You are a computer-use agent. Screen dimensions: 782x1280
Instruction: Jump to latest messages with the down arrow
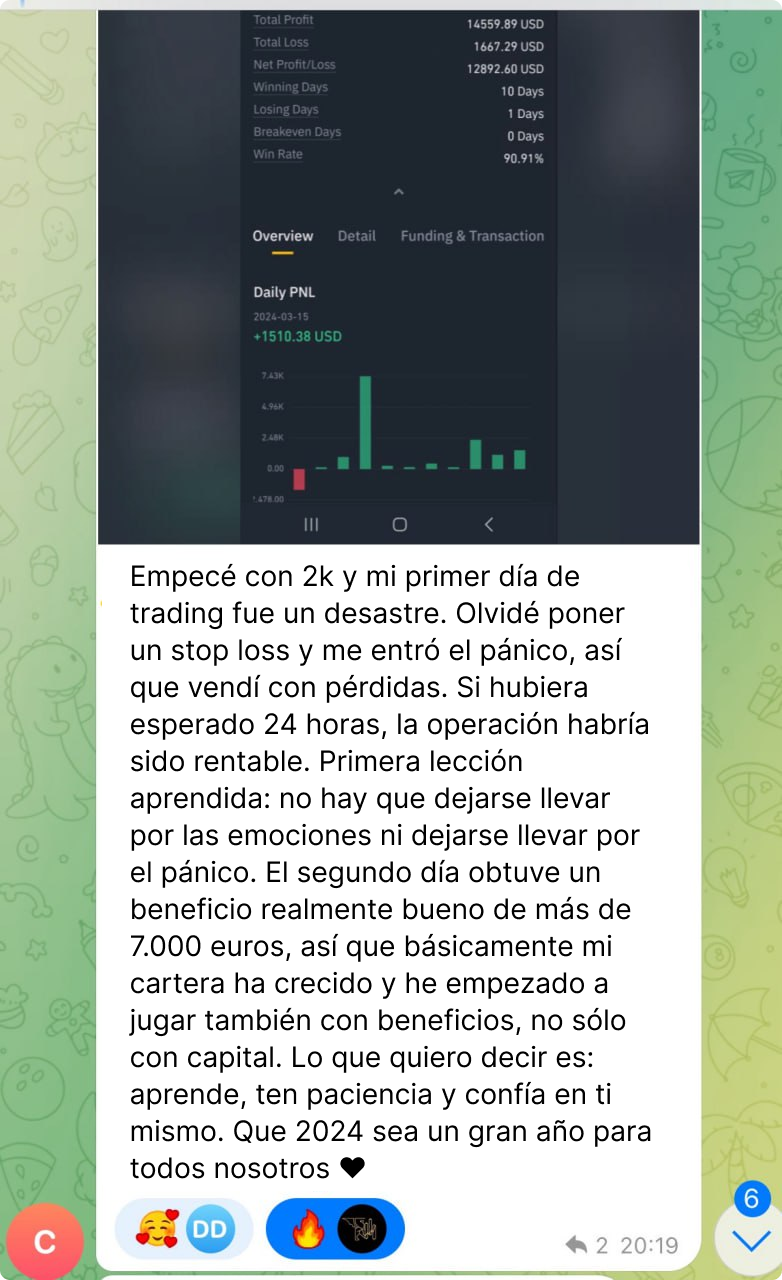point(751,1240)
